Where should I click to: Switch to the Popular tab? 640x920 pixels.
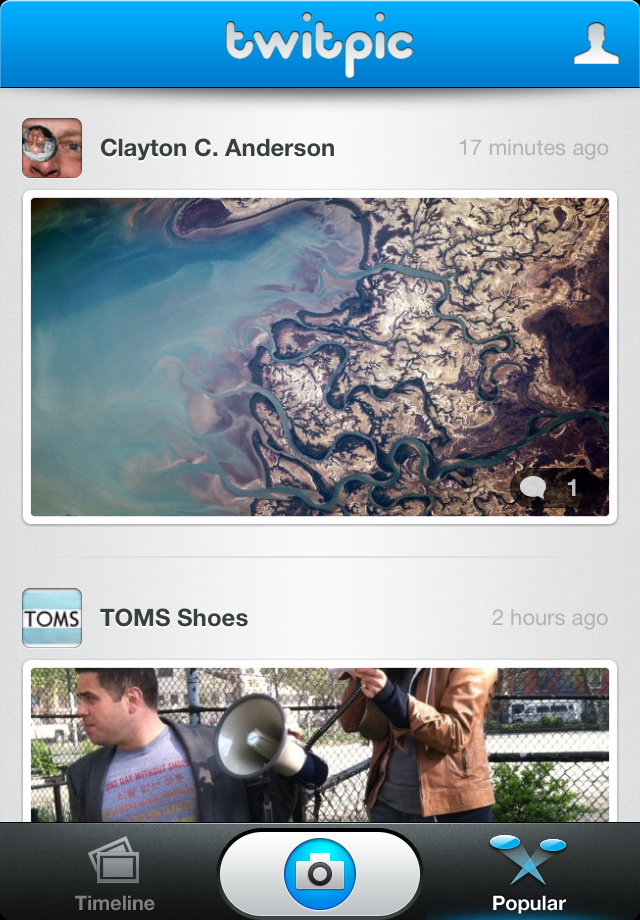[528, 876]
